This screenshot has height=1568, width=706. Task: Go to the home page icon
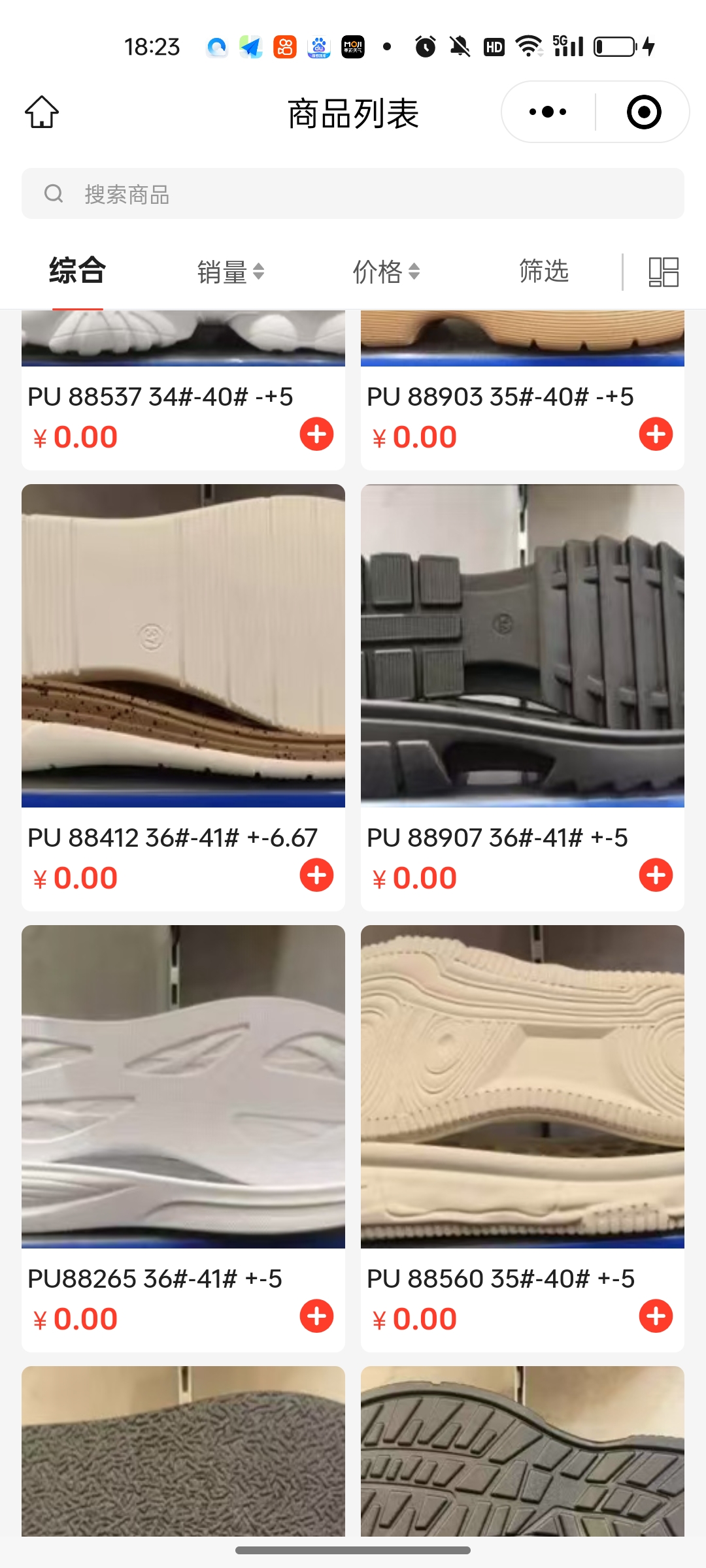[x=42, y=112]
